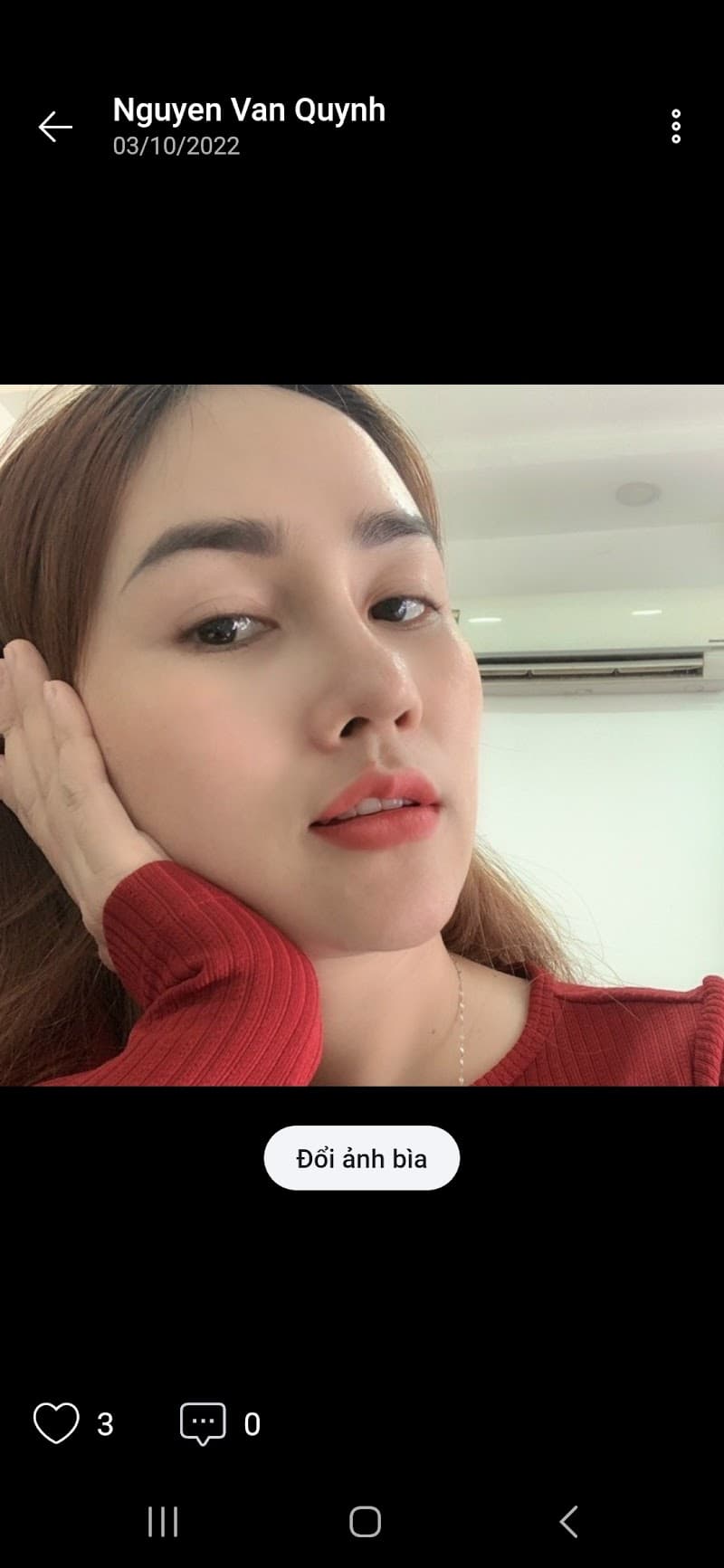Open the comments bubble icon
724x1568 pixels.
(203, 1423)
